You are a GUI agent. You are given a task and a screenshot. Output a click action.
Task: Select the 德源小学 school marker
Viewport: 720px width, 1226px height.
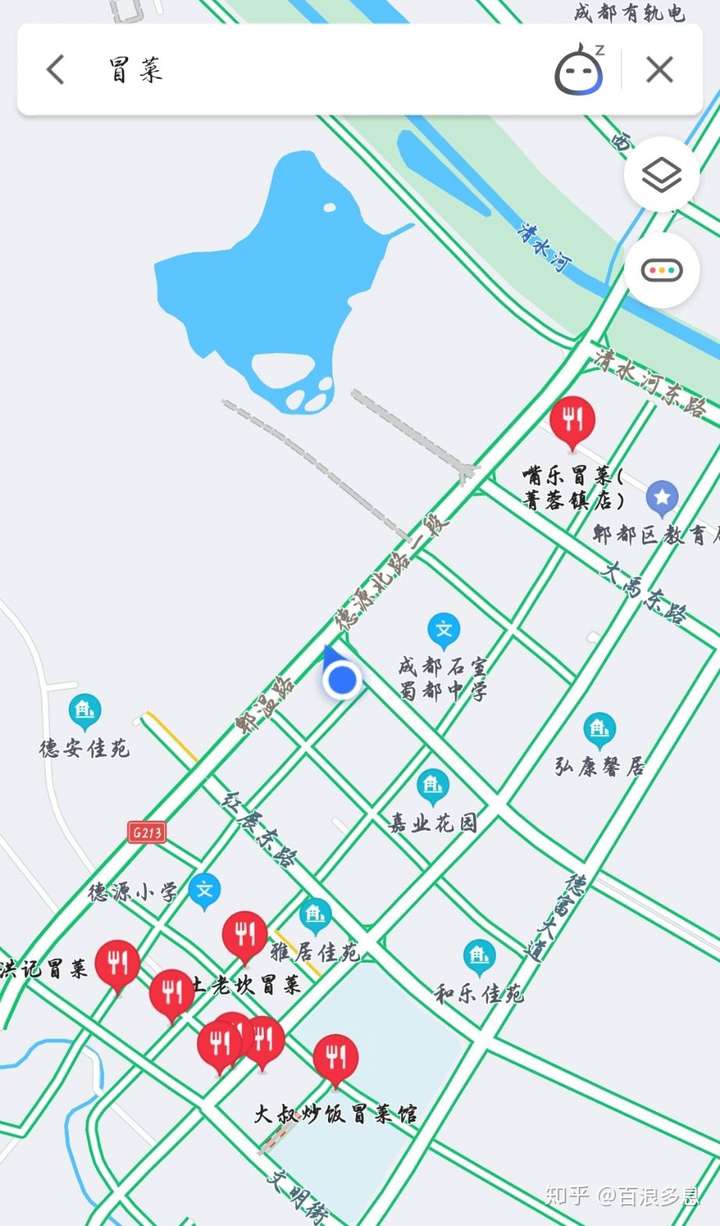pos(205,890)
